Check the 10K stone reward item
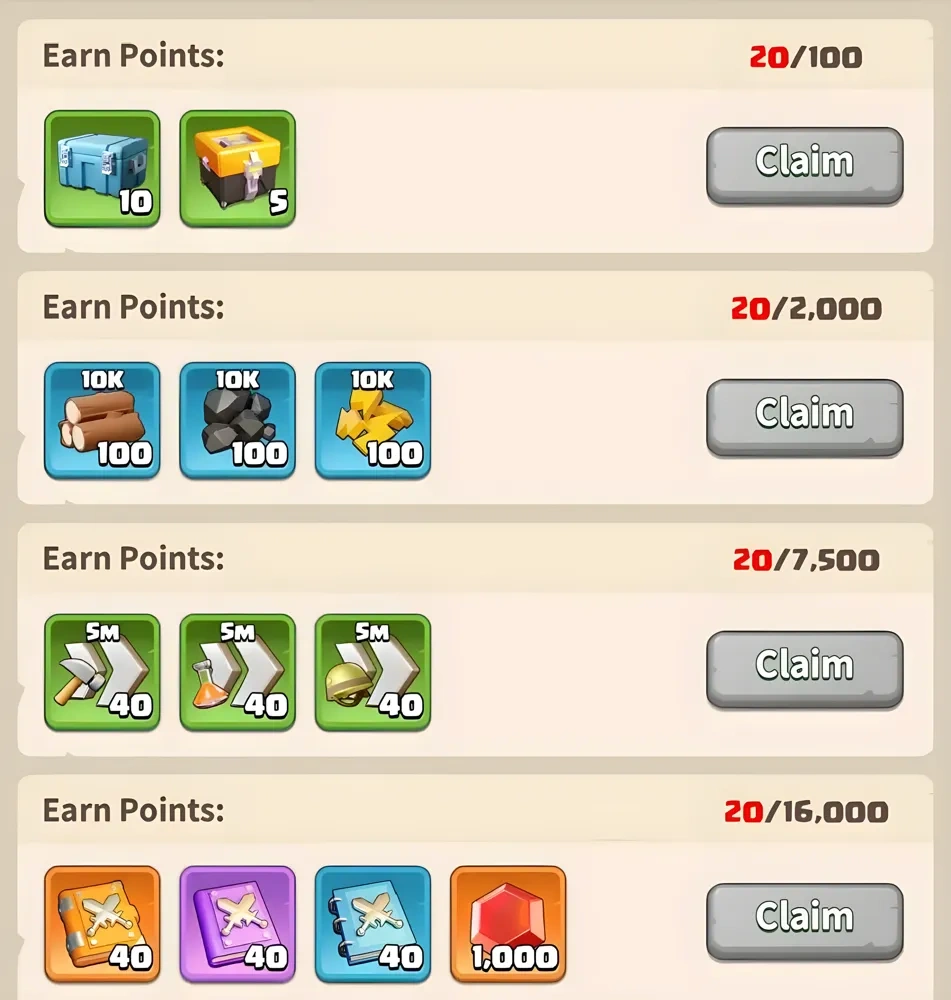The height and width of the screenshot is (1000, 951). click(x=237, y=420)
